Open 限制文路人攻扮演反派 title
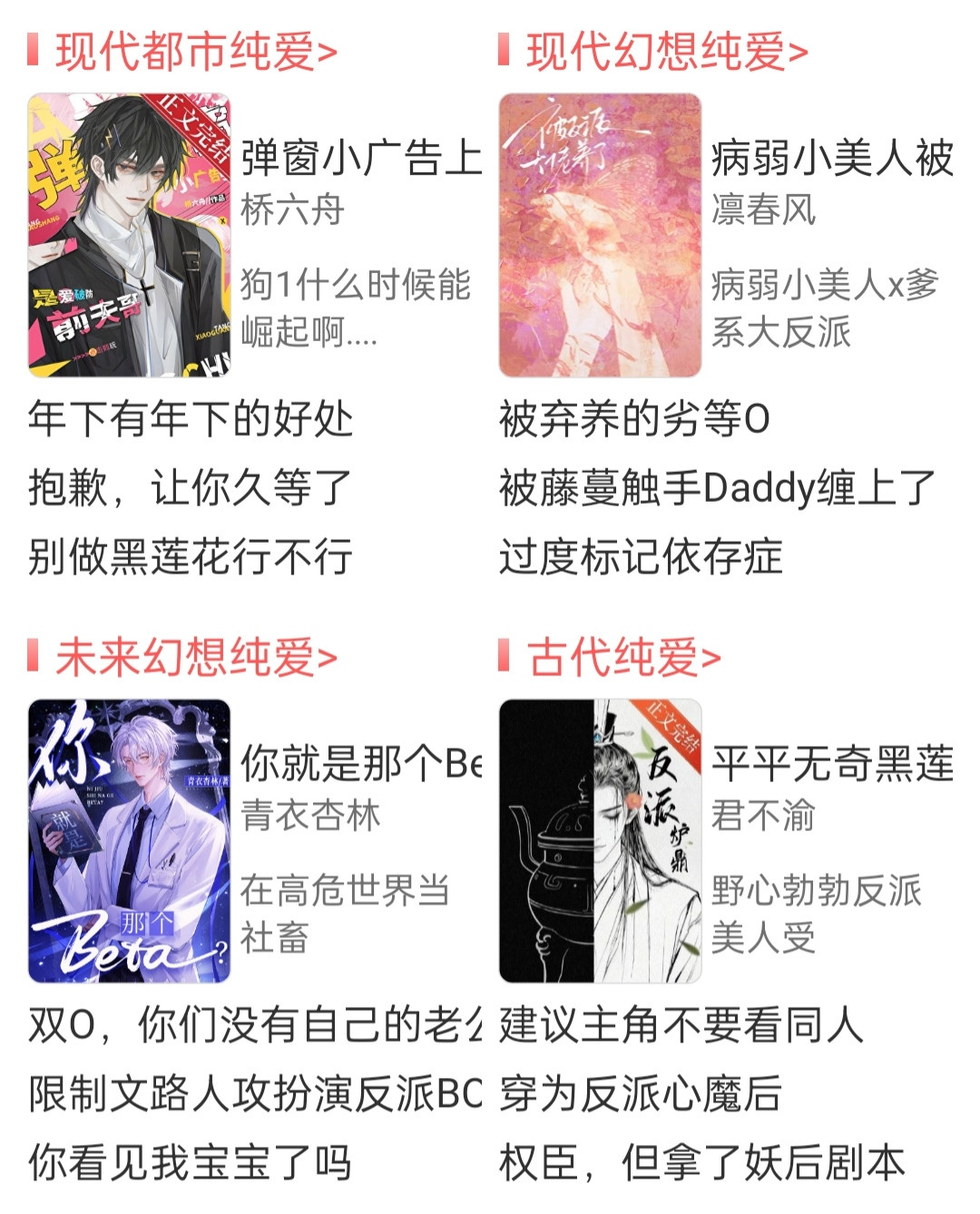Screen dimensions: 980x1214 coord(254,1093)
